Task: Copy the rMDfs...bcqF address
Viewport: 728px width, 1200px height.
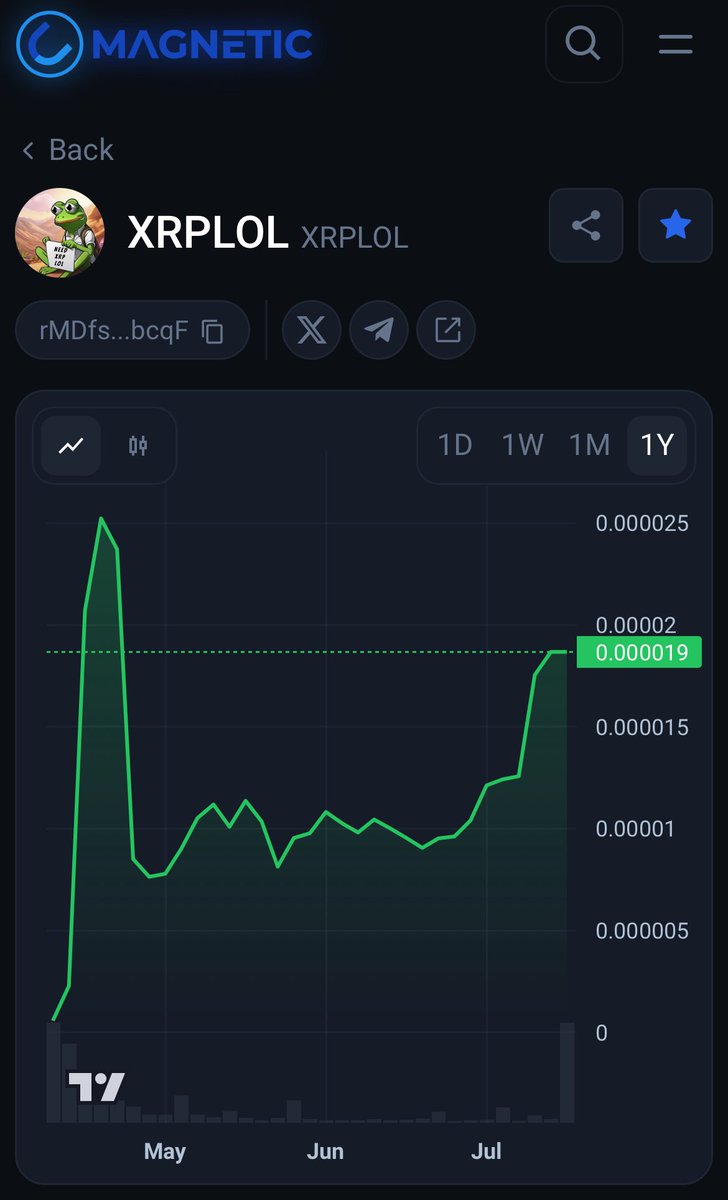Action: click(132, 330)
